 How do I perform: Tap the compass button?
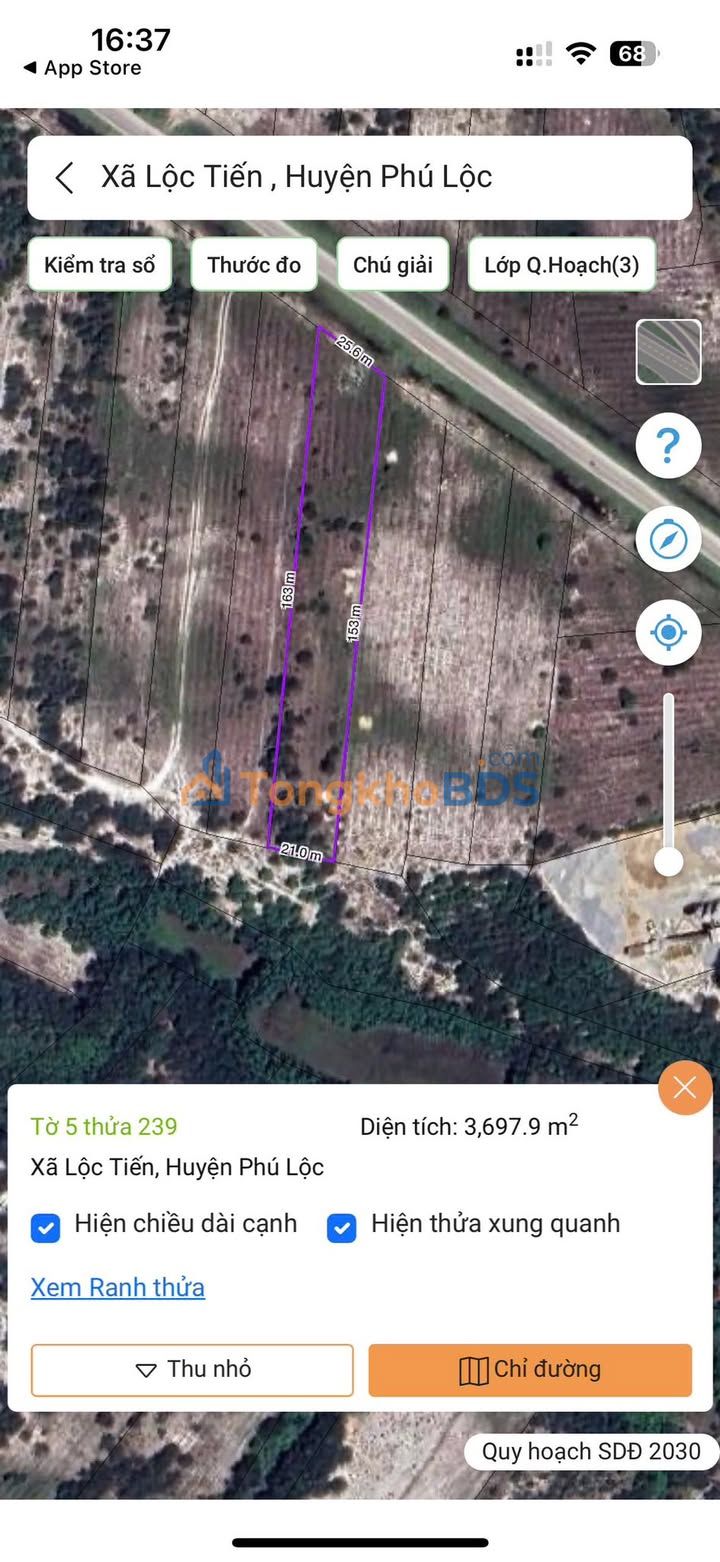[668, 539]
